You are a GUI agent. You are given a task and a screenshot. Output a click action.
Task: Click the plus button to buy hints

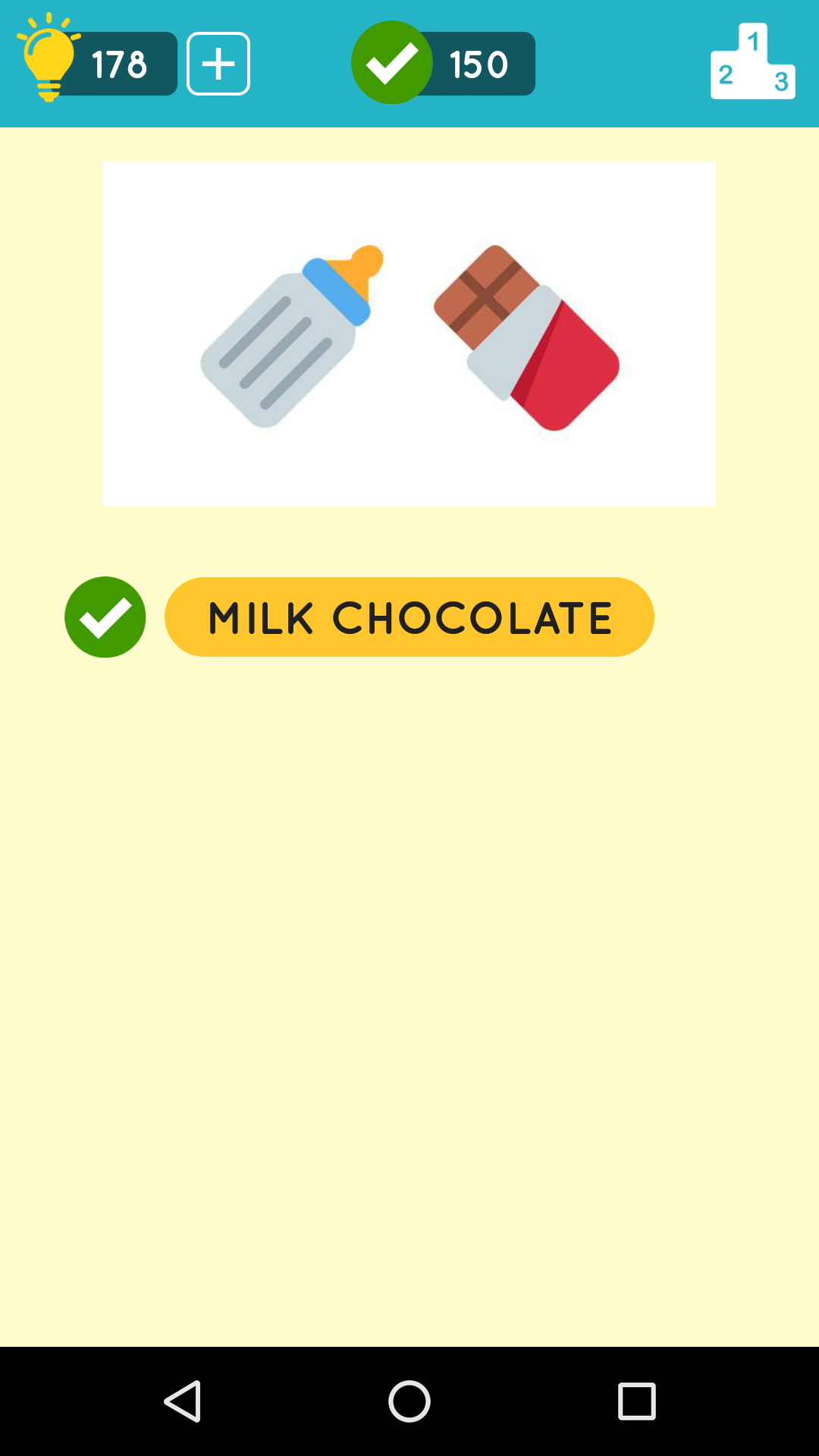tap(217, 64)
